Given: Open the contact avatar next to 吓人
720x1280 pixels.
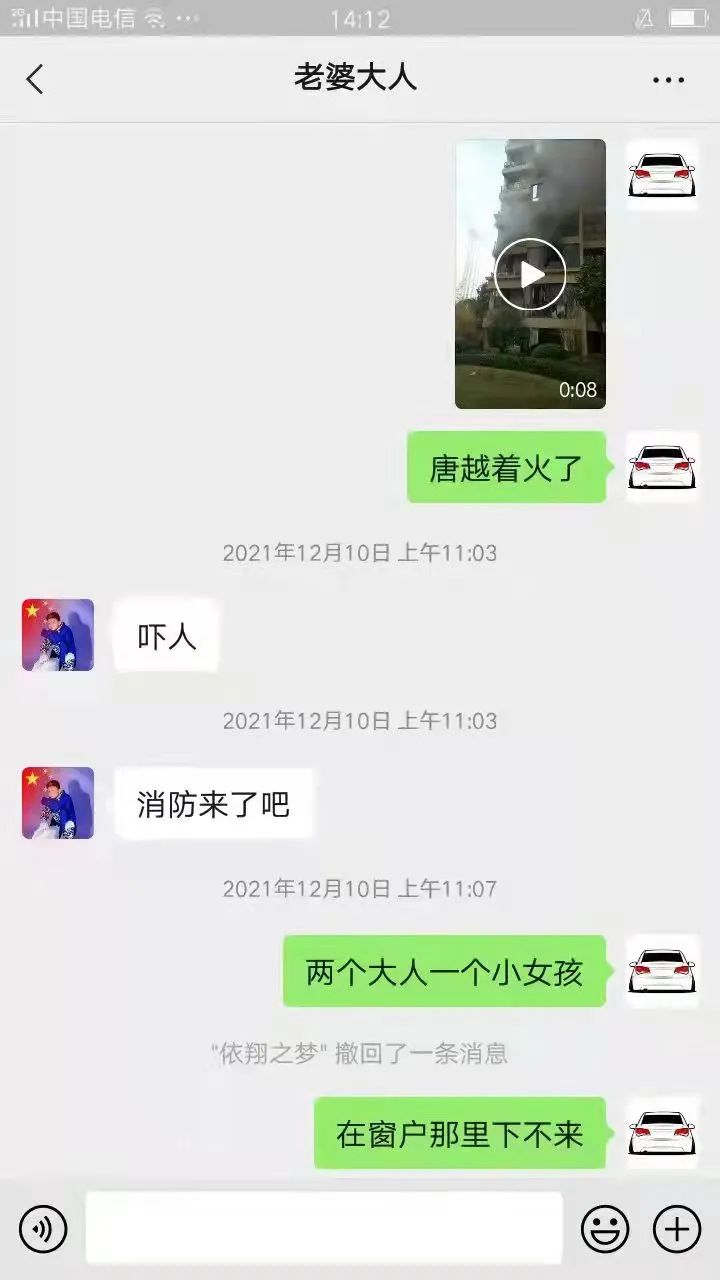Looking at the screenshot, I should [x=58, y=635].
